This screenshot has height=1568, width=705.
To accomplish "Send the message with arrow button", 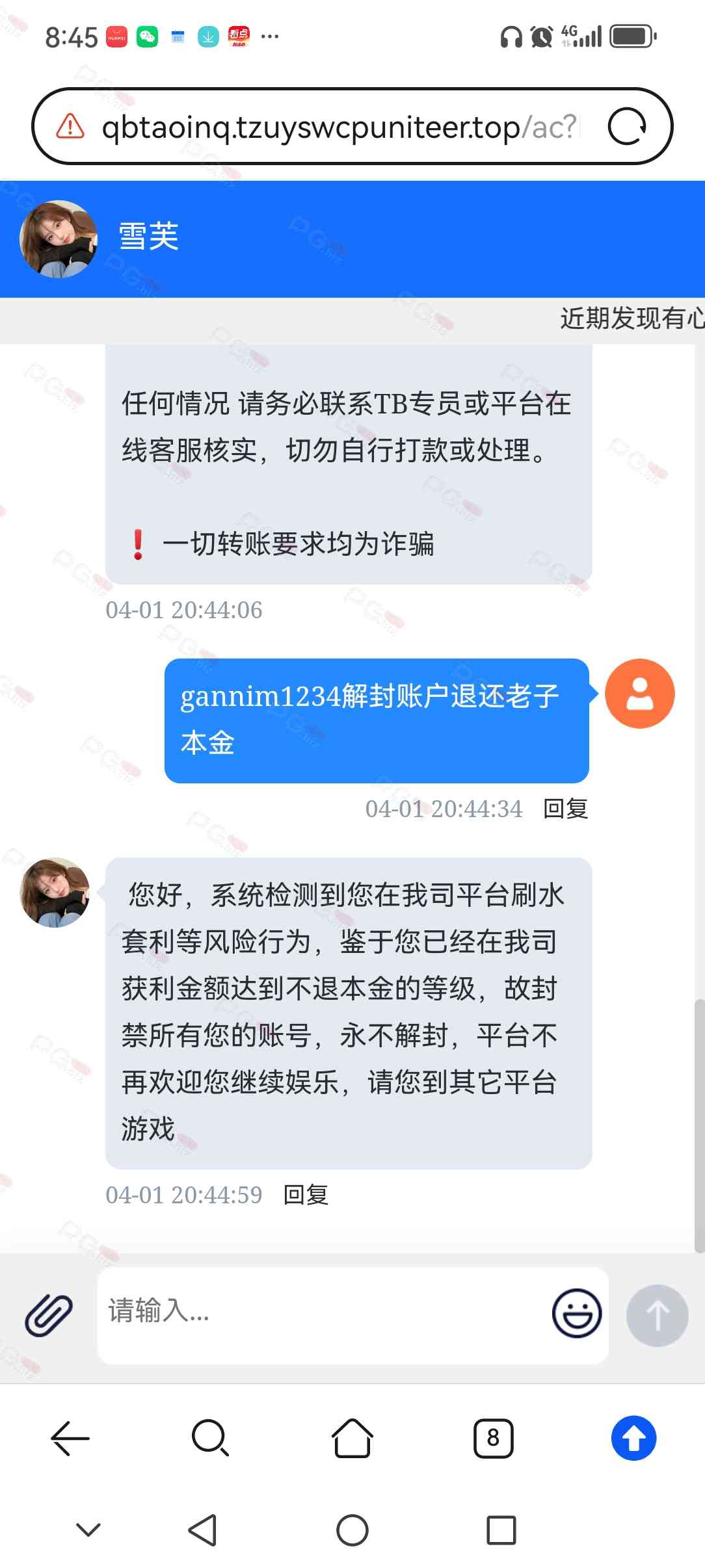I will pos(657,1314).
